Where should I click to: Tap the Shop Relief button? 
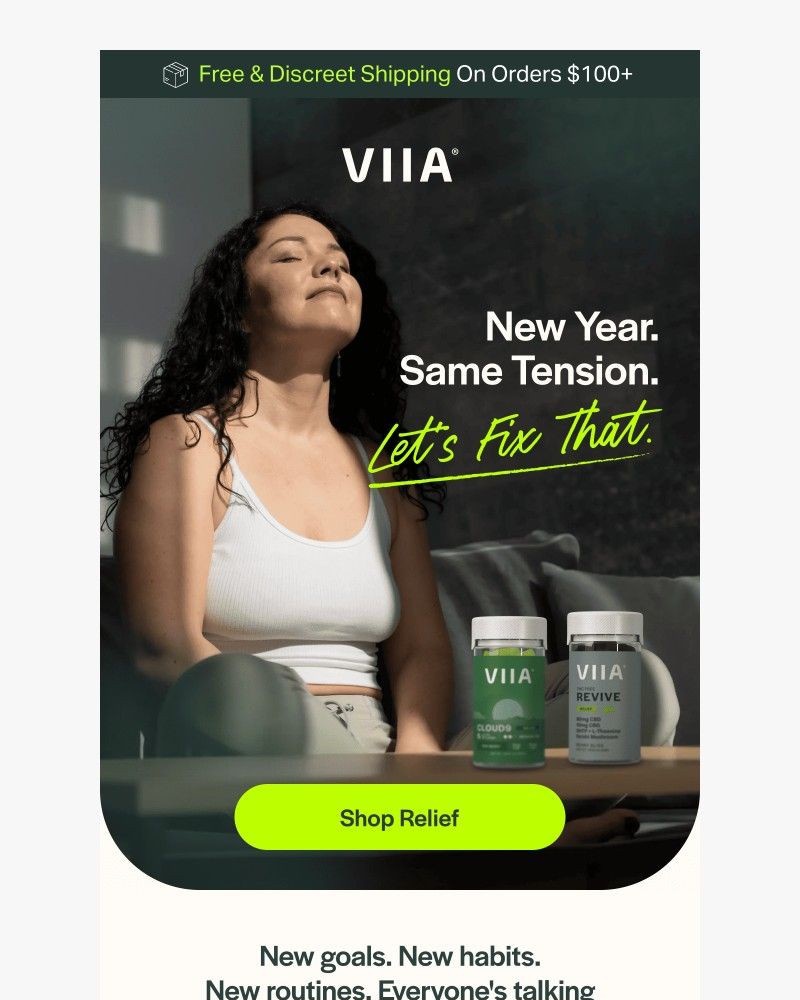point(399,817)
